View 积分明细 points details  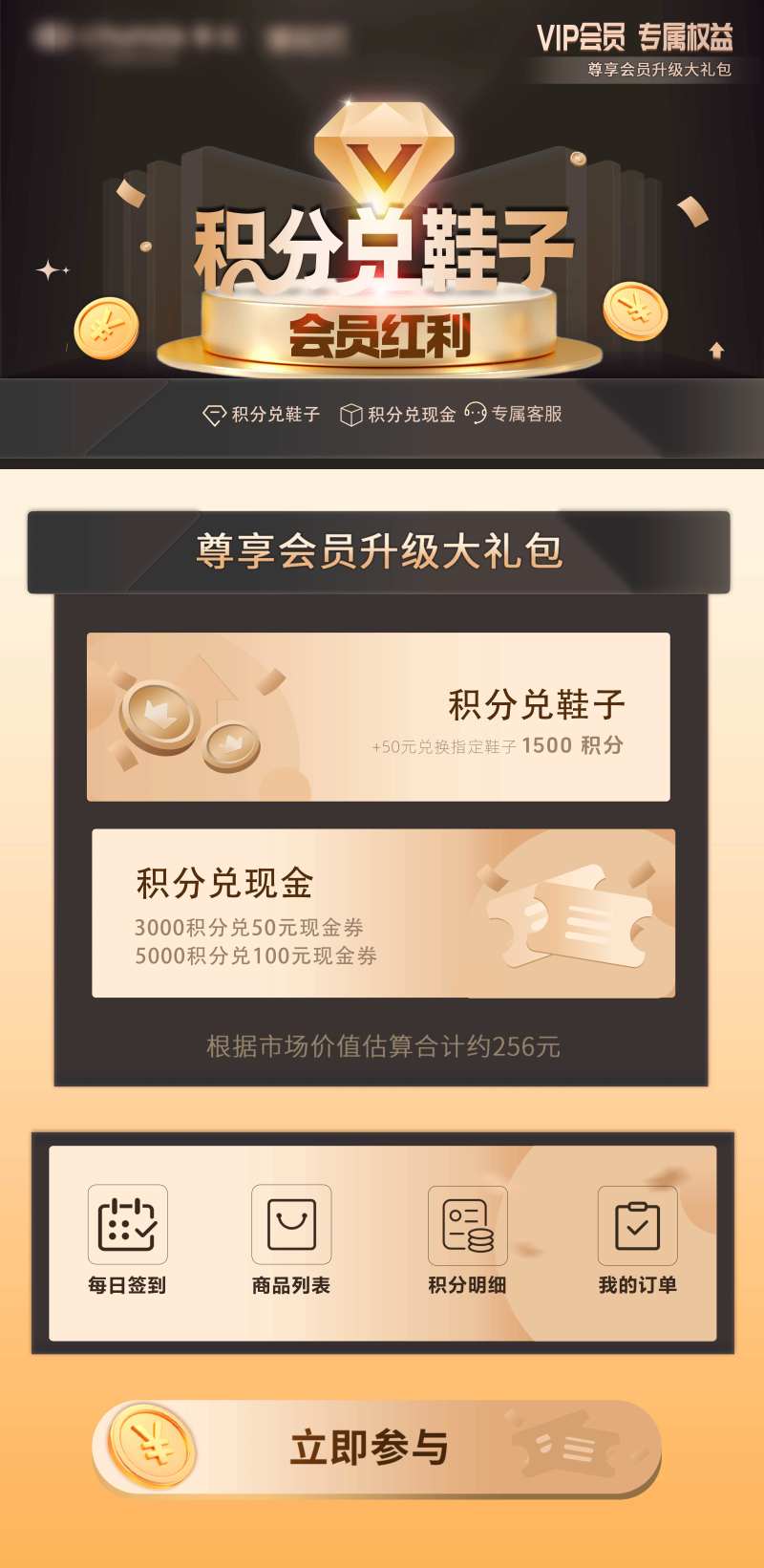[x=467, y=1240]
